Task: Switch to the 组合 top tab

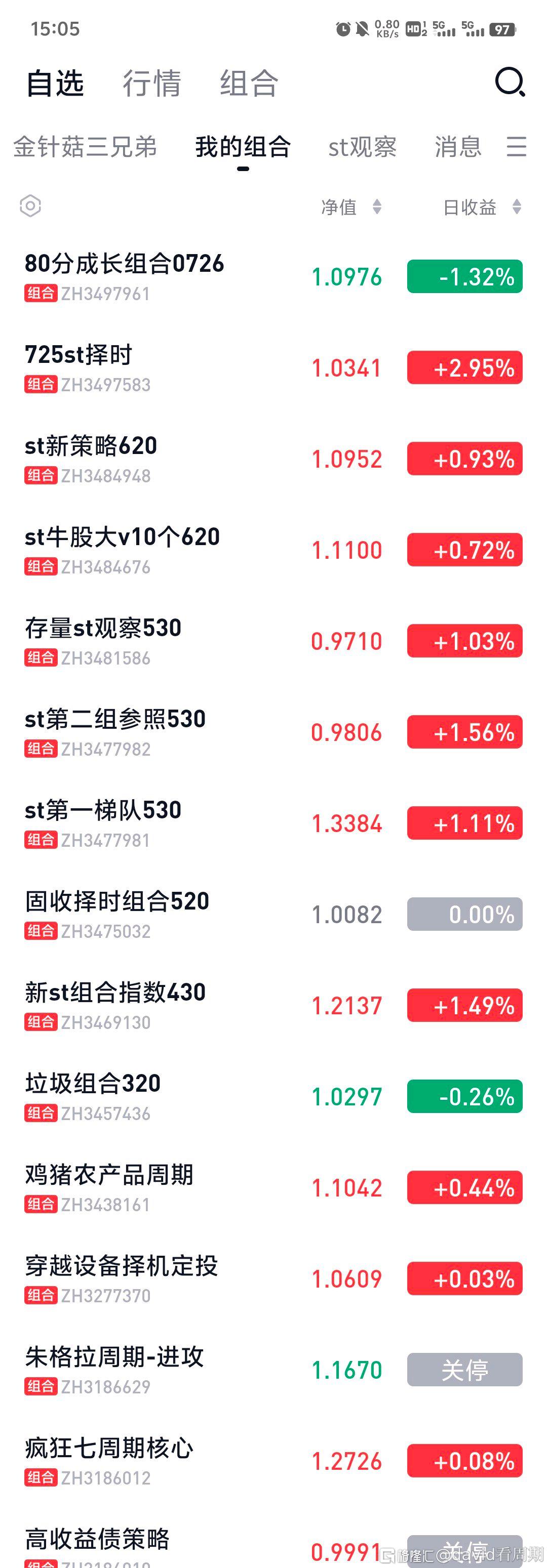Action: tap(249, 84)
